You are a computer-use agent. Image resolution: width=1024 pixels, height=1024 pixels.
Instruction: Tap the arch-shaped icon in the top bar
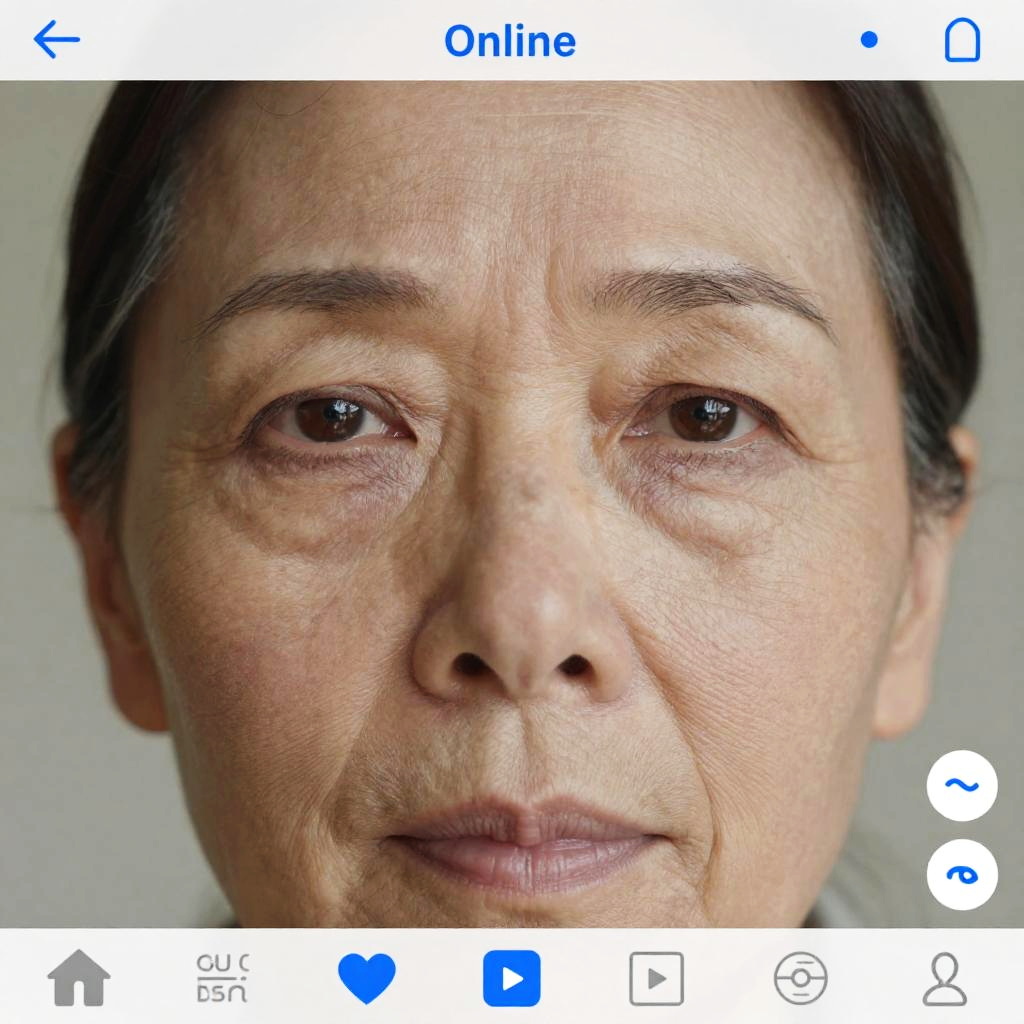(962, 41)
